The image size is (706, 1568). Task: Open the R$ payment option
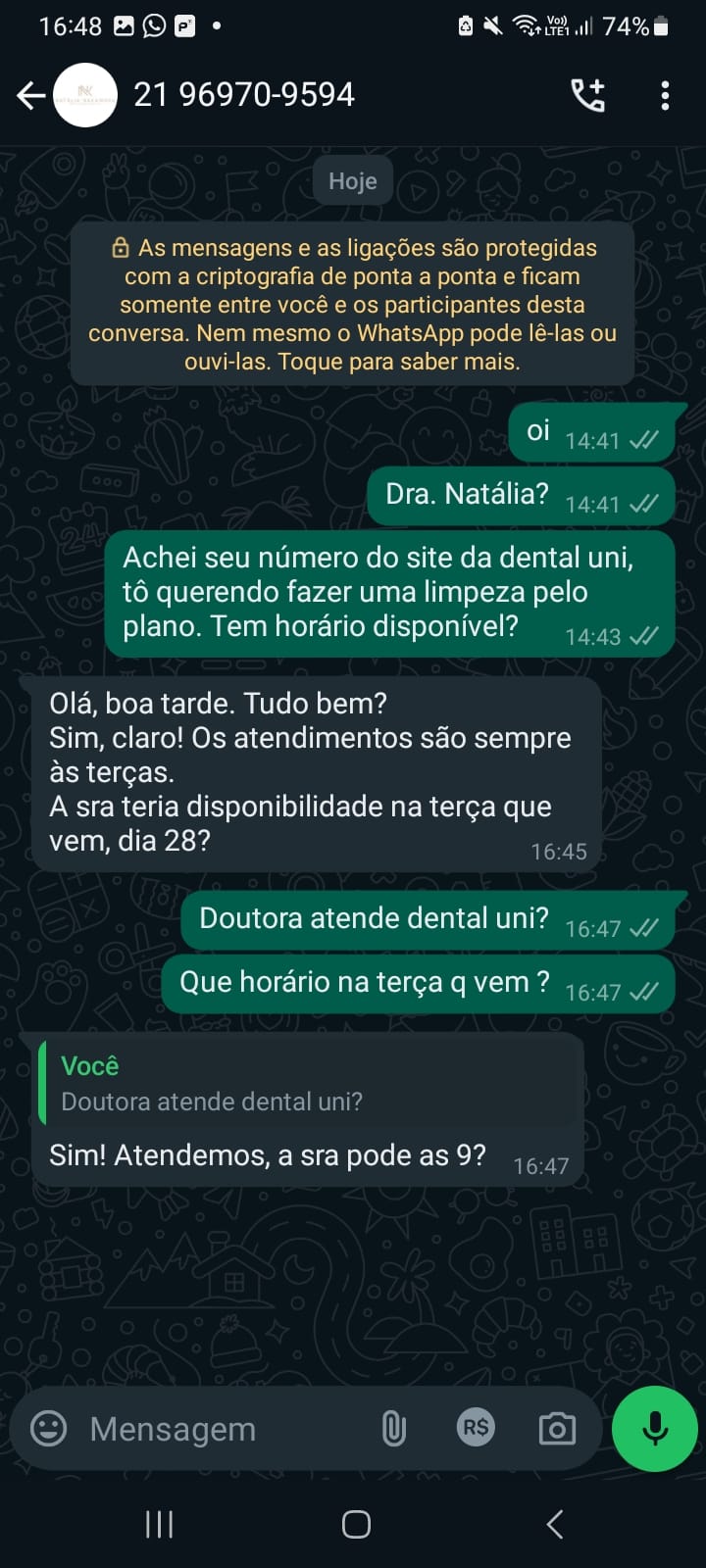pyautogui.click(x=476, y=1428)
